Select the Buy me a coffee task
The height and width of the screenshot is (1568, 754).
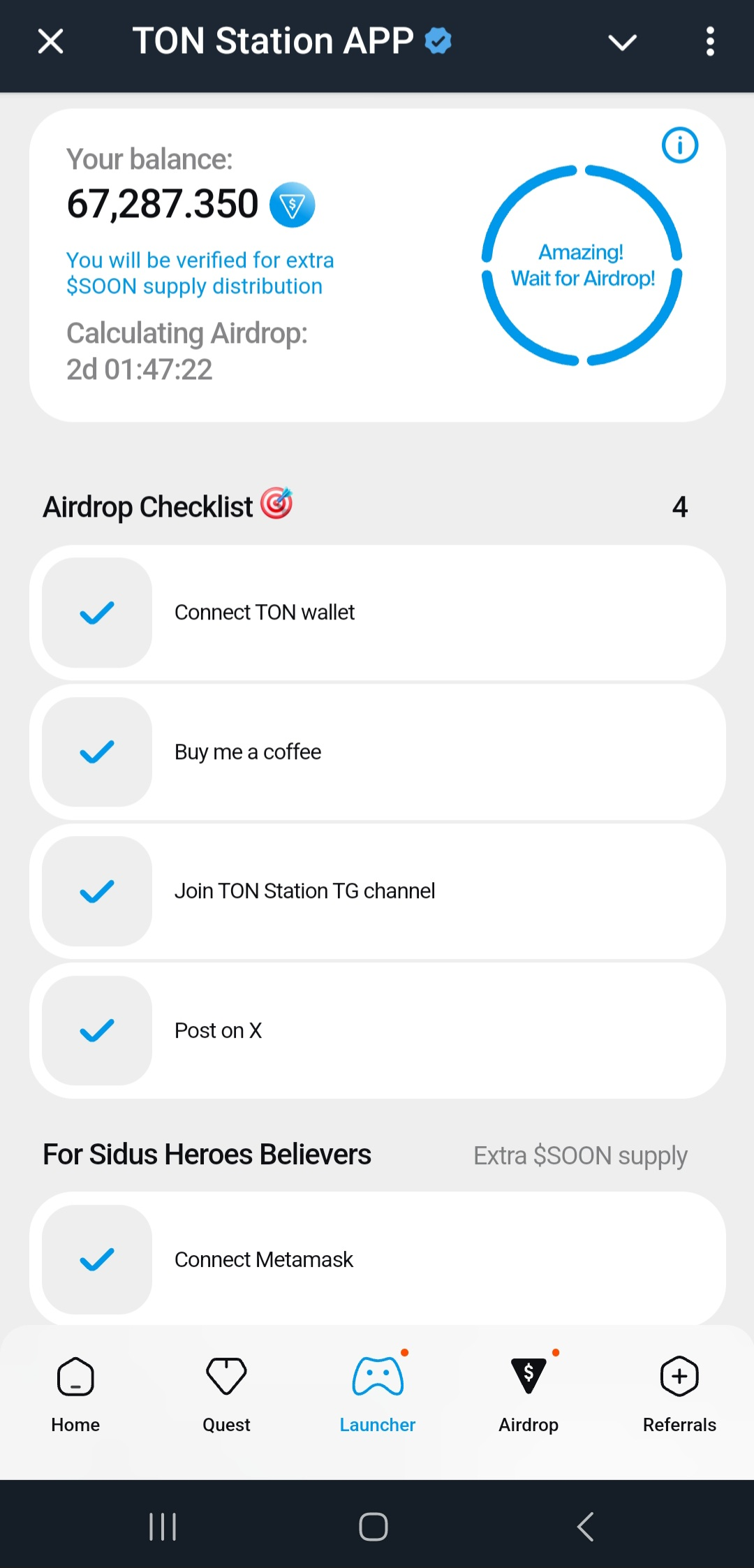377,752
